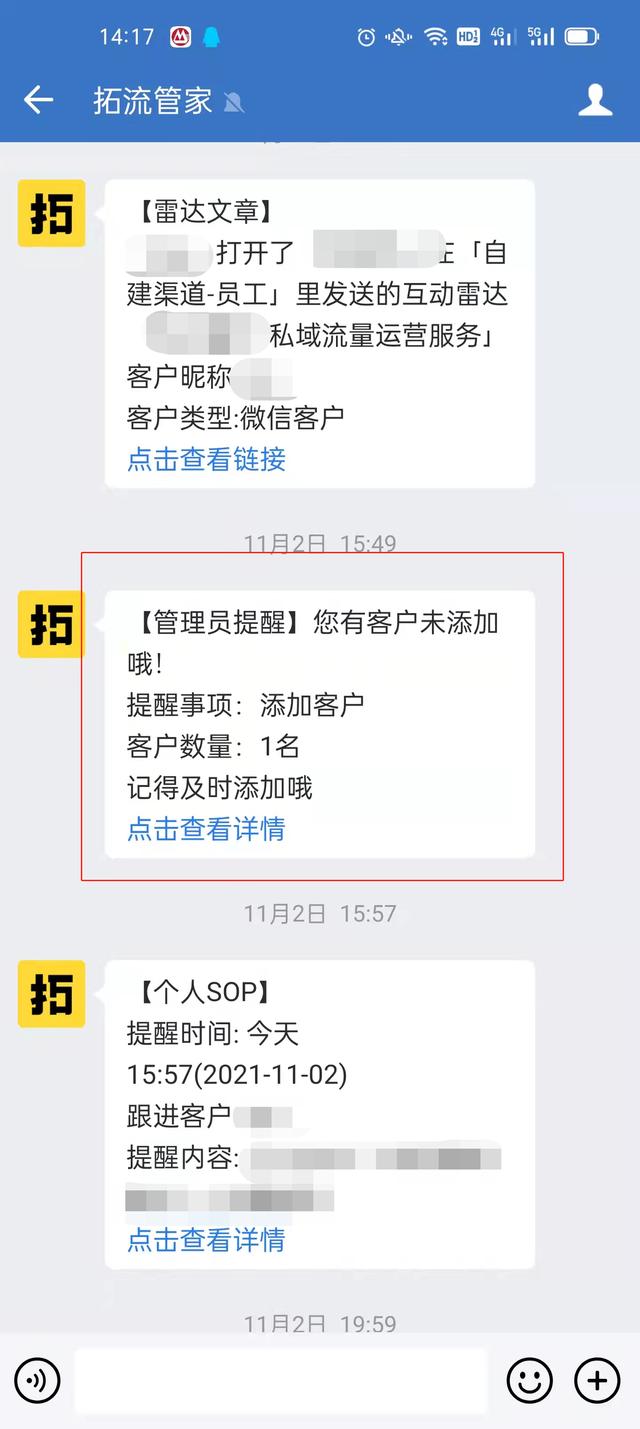
Task: Open the plus attachments menu
Action: pos(596,1382)
